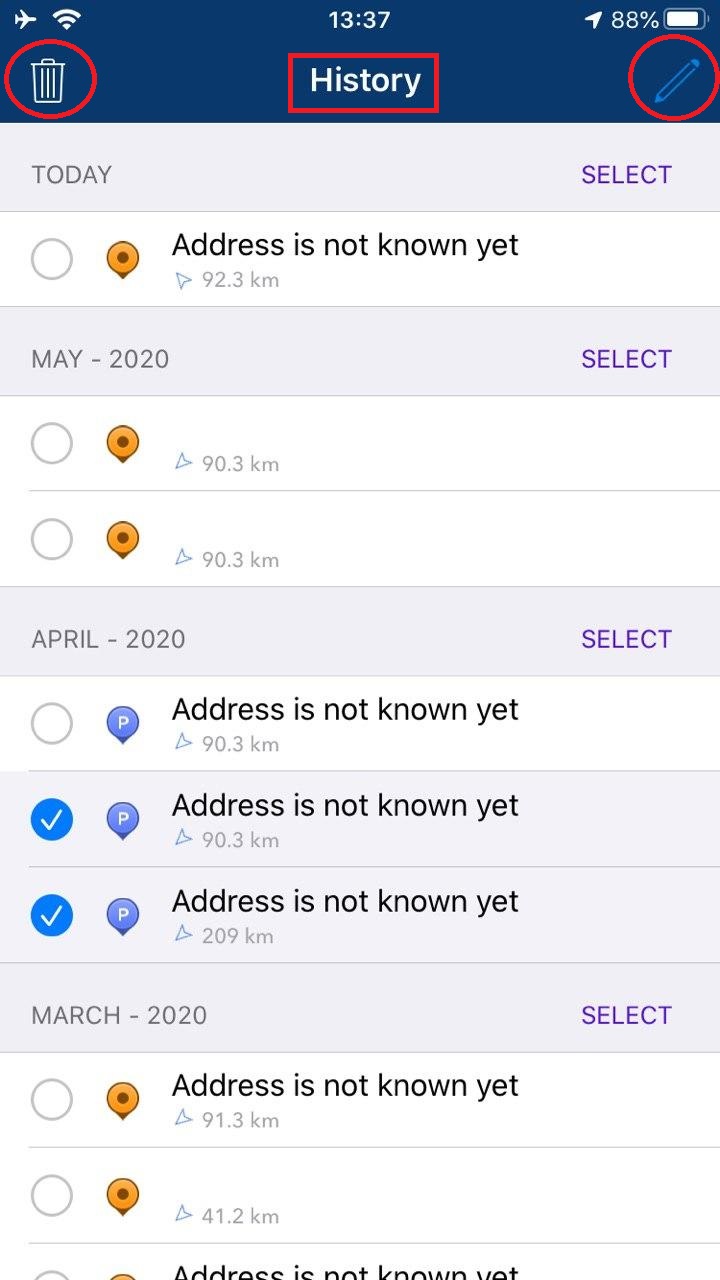This screenshot has height=1280, width=720.
Task: Open the pencil edit icon
Action: [676, 80]
